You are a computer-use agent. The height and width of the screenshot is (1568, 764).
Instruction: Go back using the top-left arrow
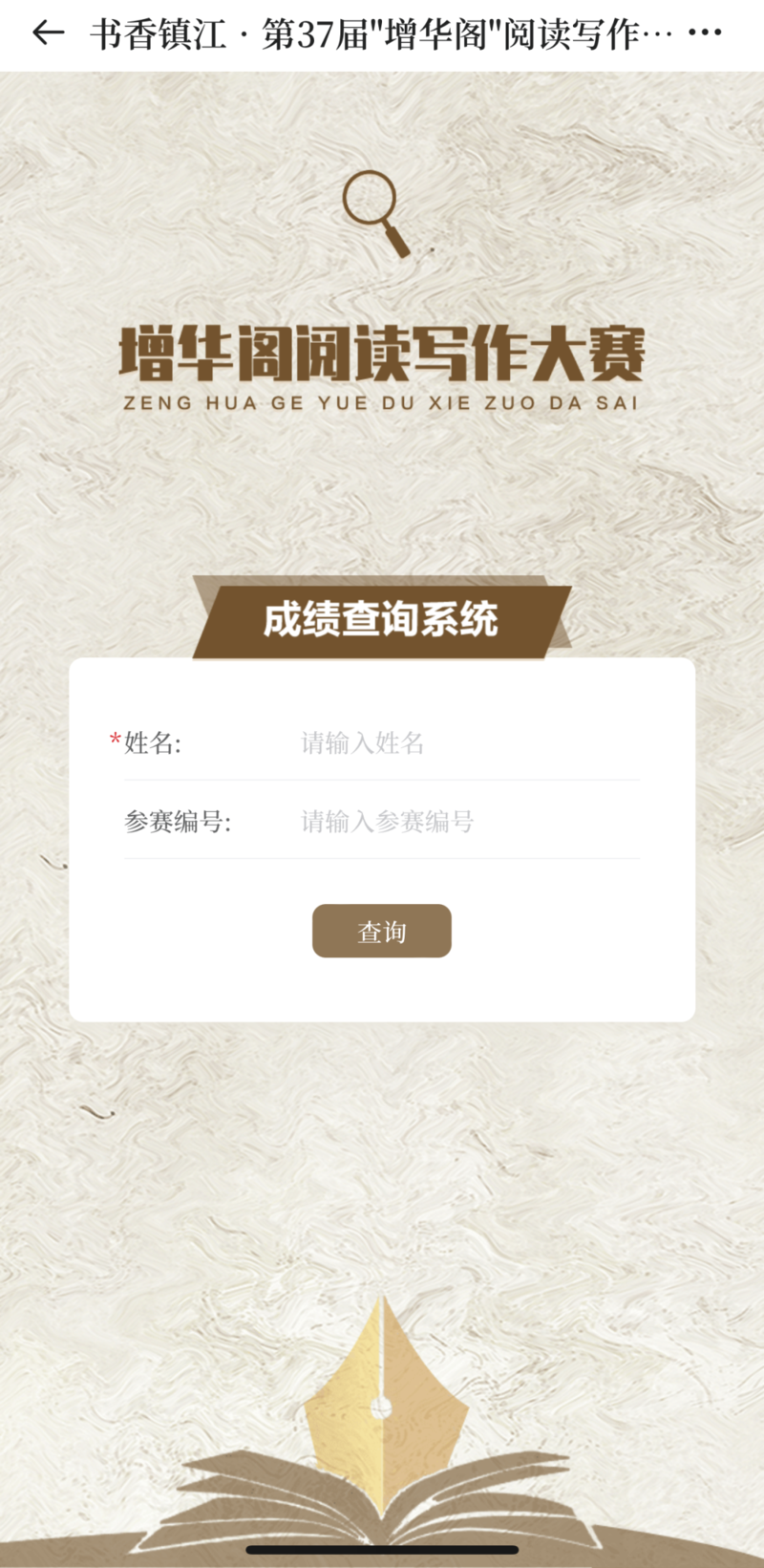coord(48,34)
